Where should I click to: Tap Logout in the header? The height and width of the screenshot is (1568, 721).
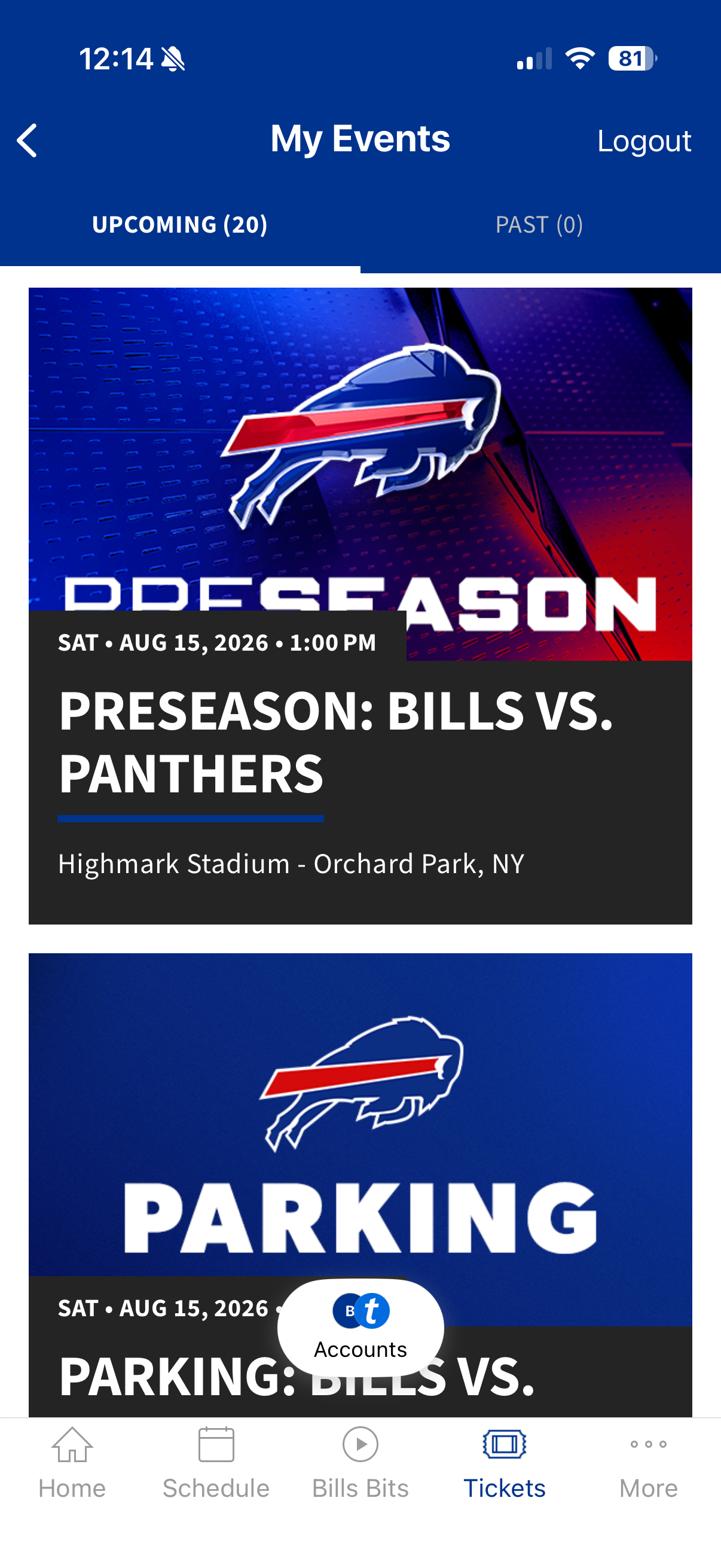point(644,141)
